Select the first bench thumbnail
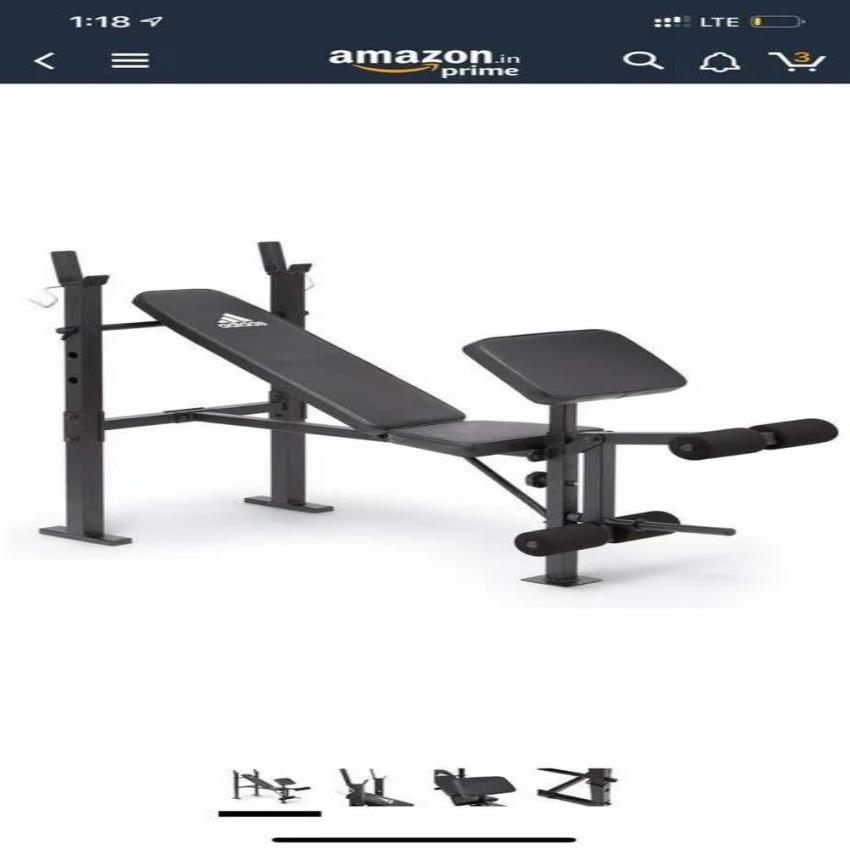850x850 pixels. 271,786
